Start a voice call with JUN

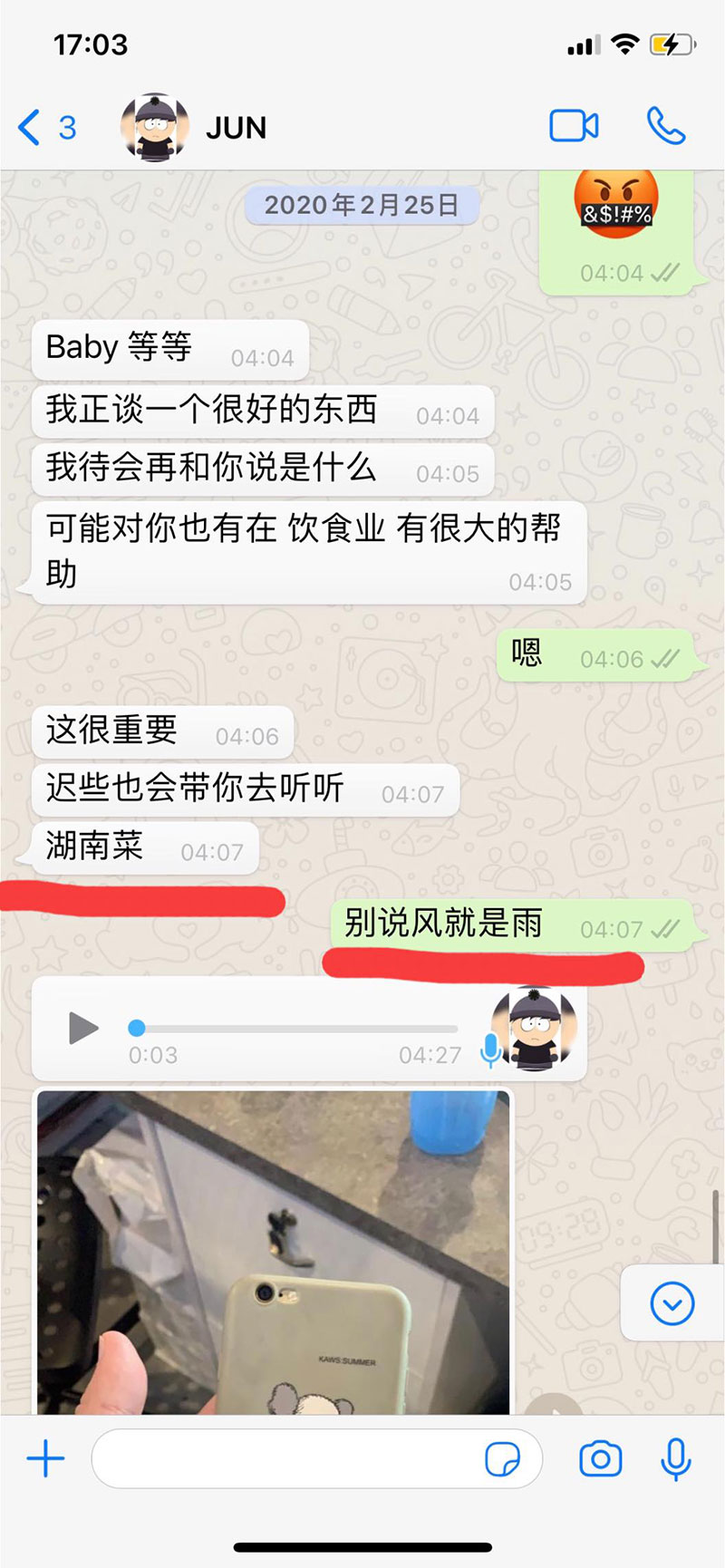(666, 127)
